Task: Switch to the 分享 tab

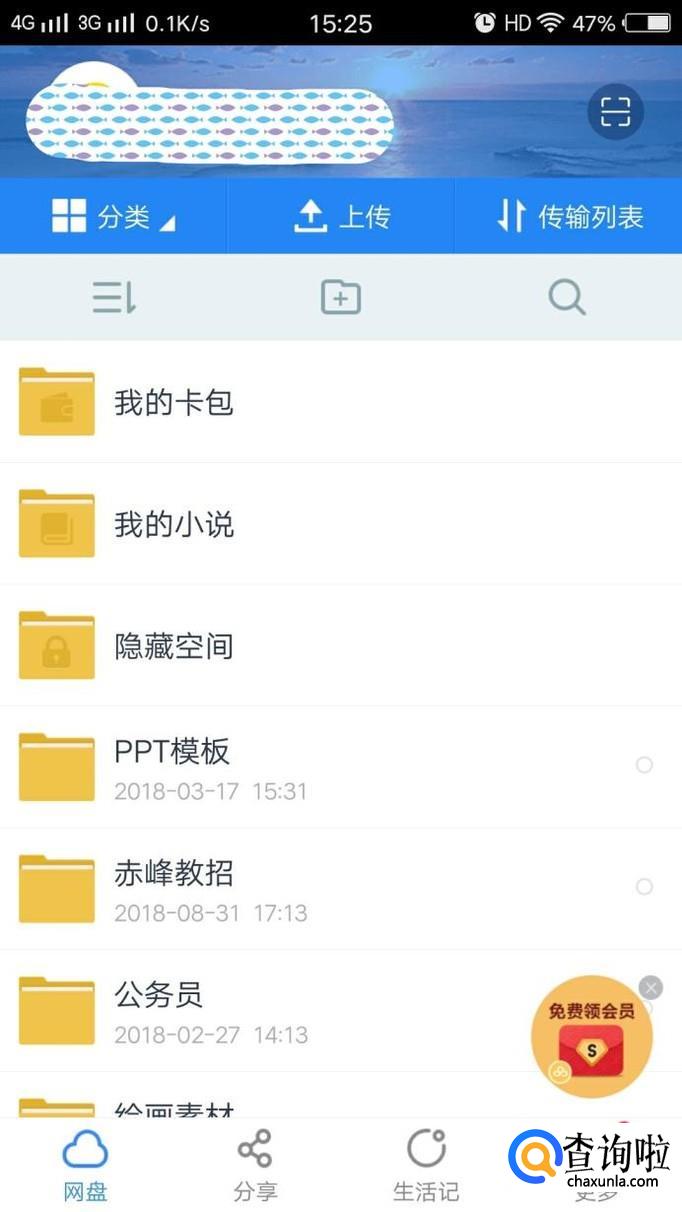Action: click(255, 1164)
